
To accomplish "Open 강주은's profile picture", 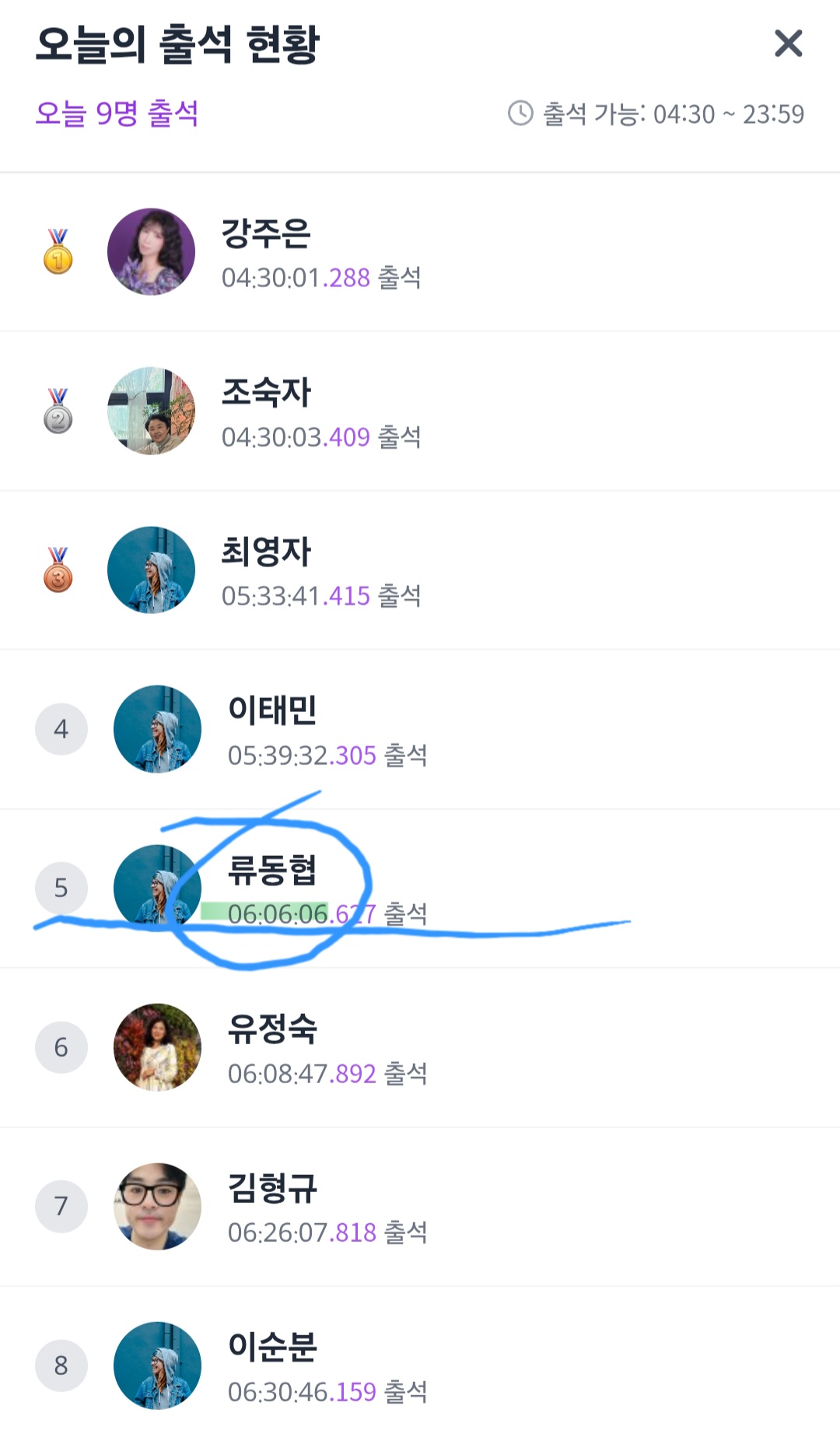I will pos(151,251).
